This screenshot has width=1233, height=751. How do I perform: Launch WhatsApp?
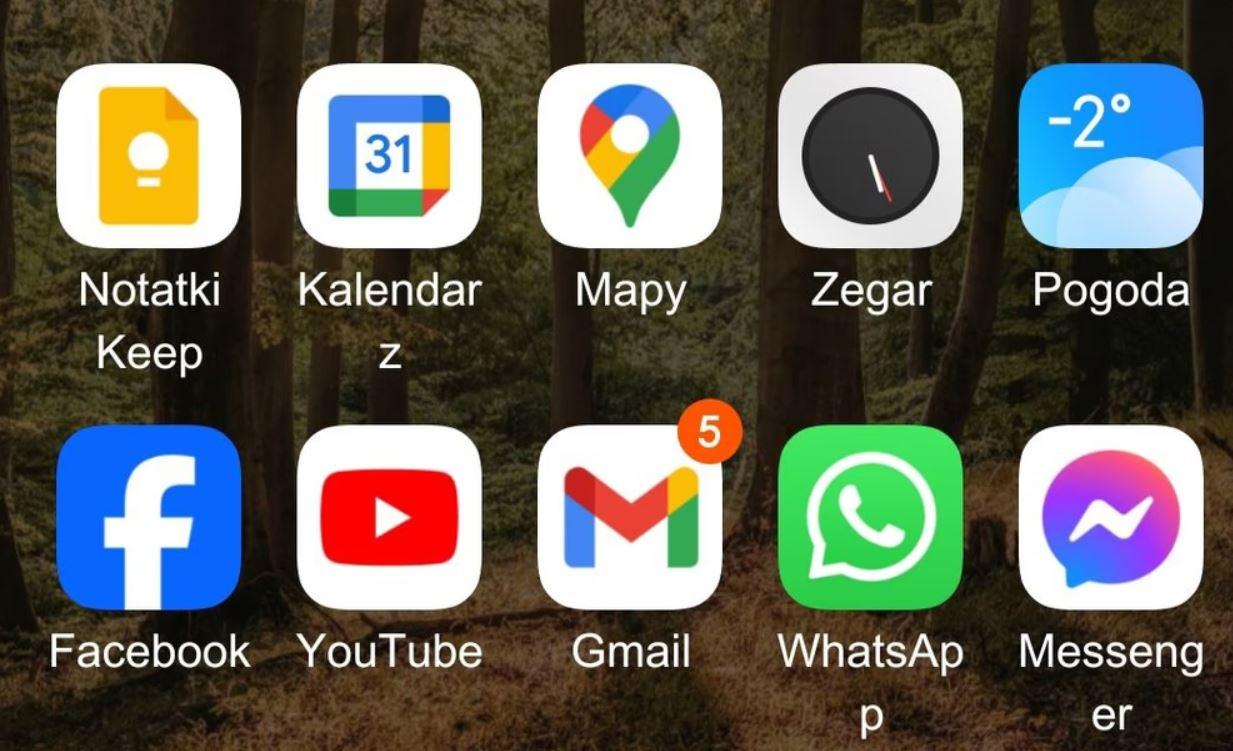pos(870,517)
